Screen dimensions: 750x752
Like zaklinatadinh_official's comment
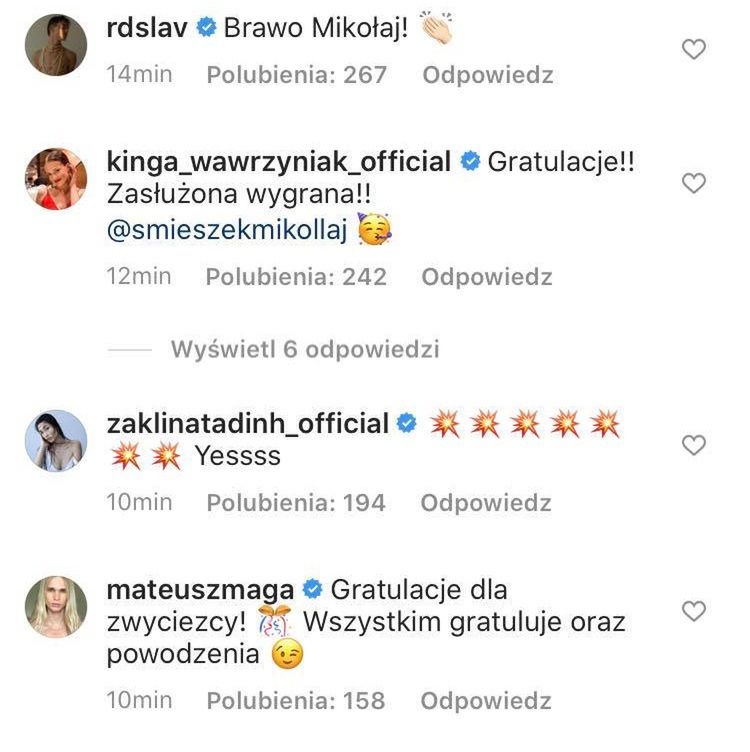(693, 444)
